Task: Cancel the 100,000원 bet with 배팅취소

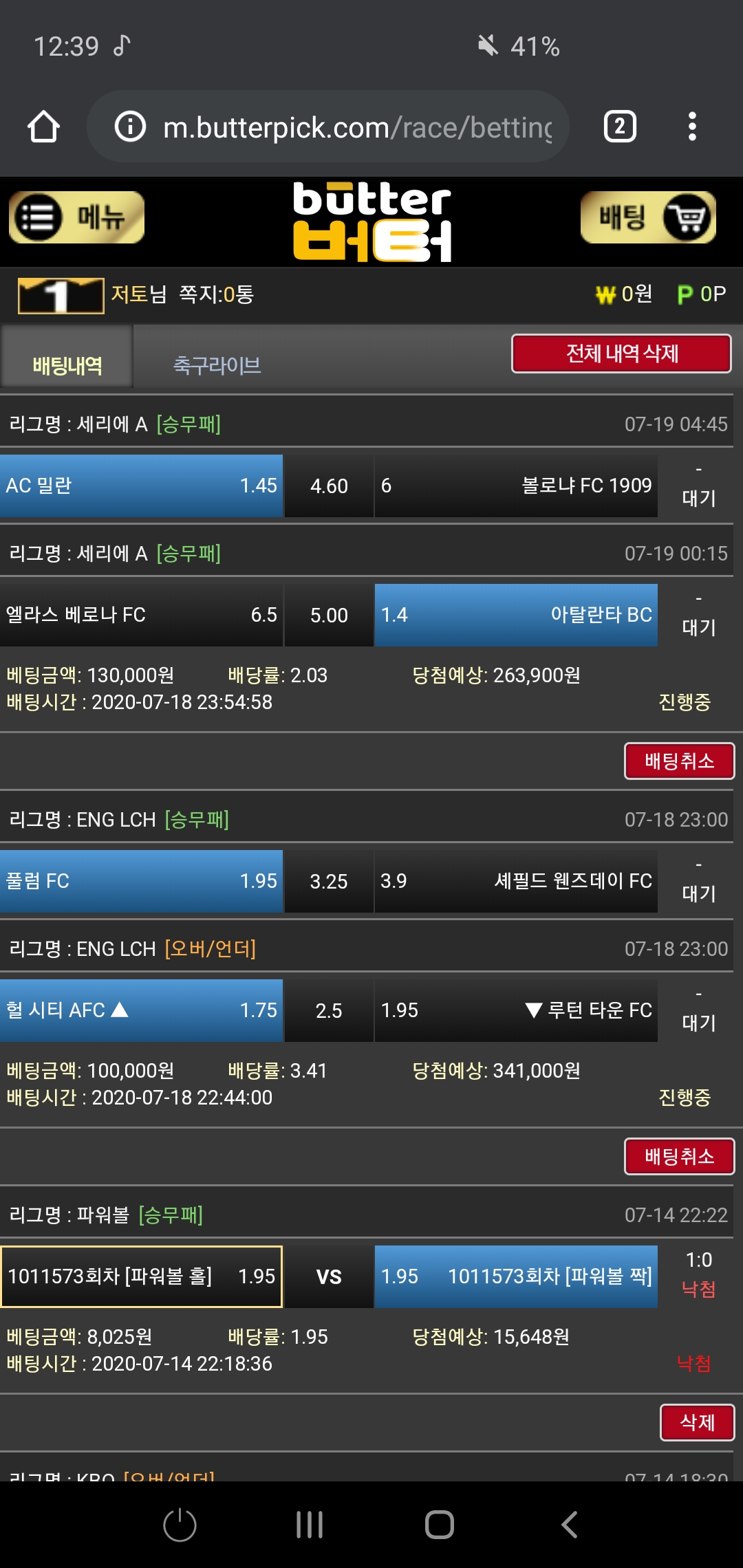Action: [679, 1156]
